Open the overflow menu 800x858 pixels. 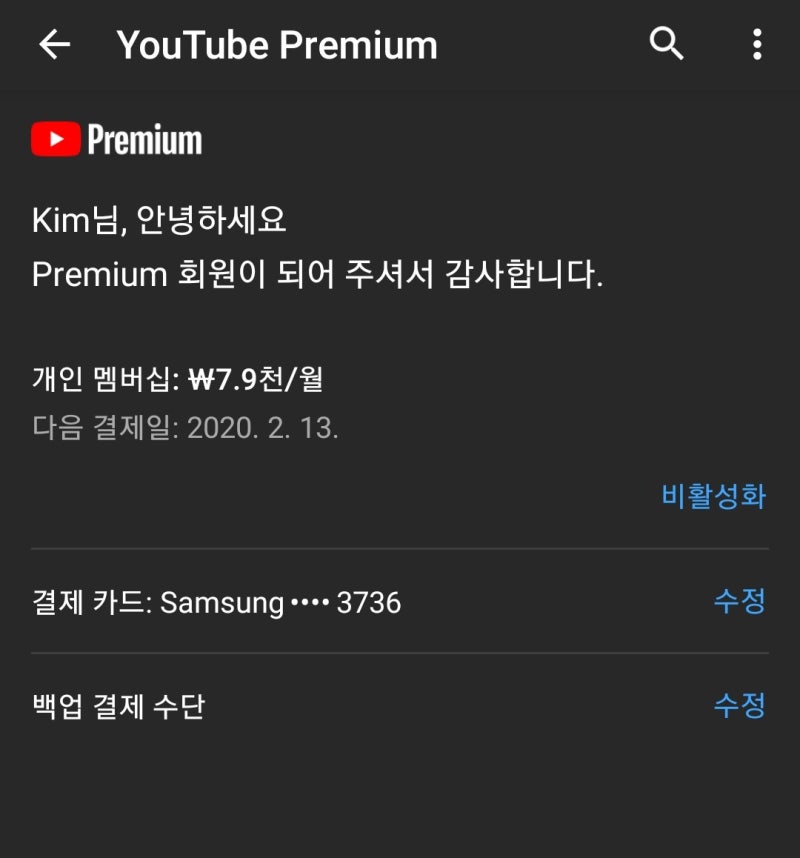click(x=757, y=44)
